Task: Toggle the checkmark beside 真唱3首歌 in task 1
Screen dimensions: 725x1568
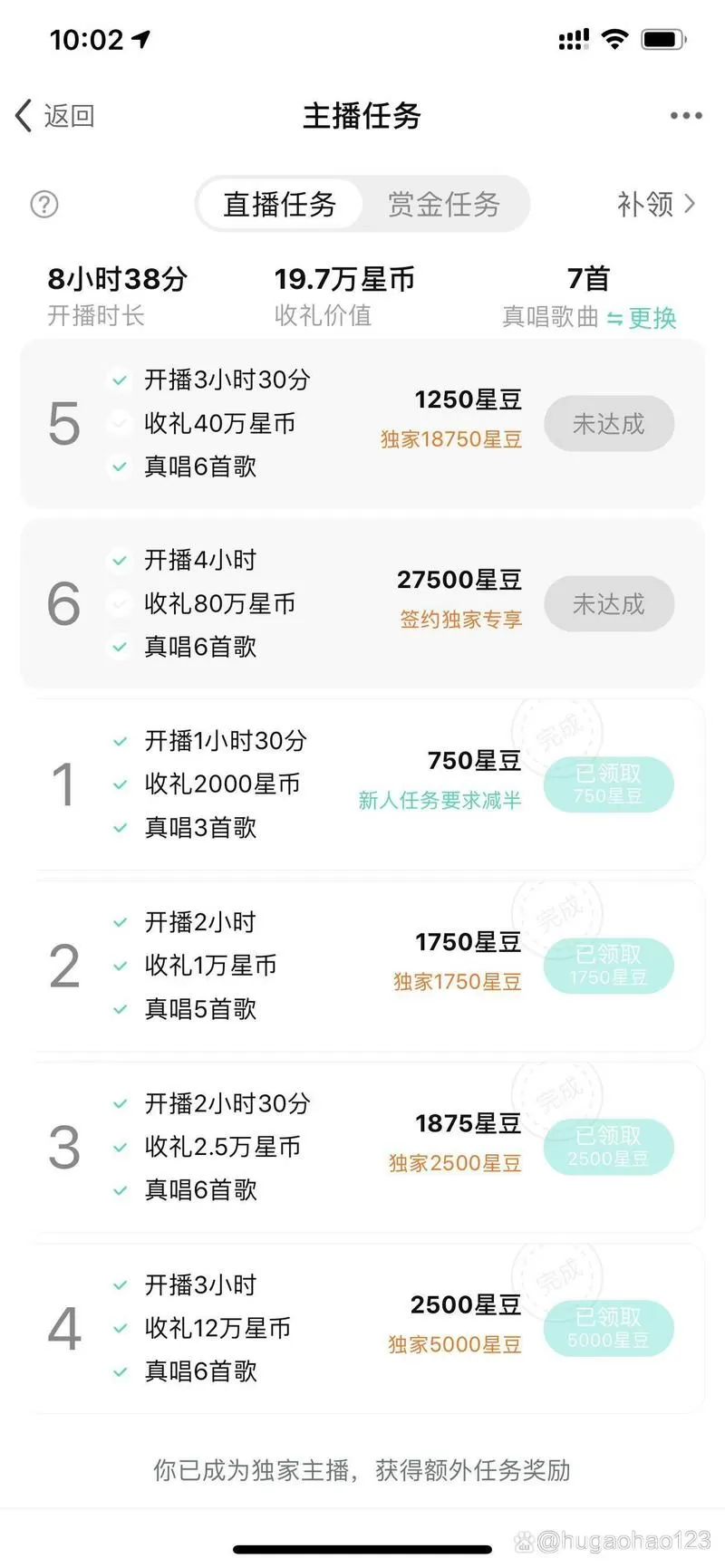Action: click(121, 828)
